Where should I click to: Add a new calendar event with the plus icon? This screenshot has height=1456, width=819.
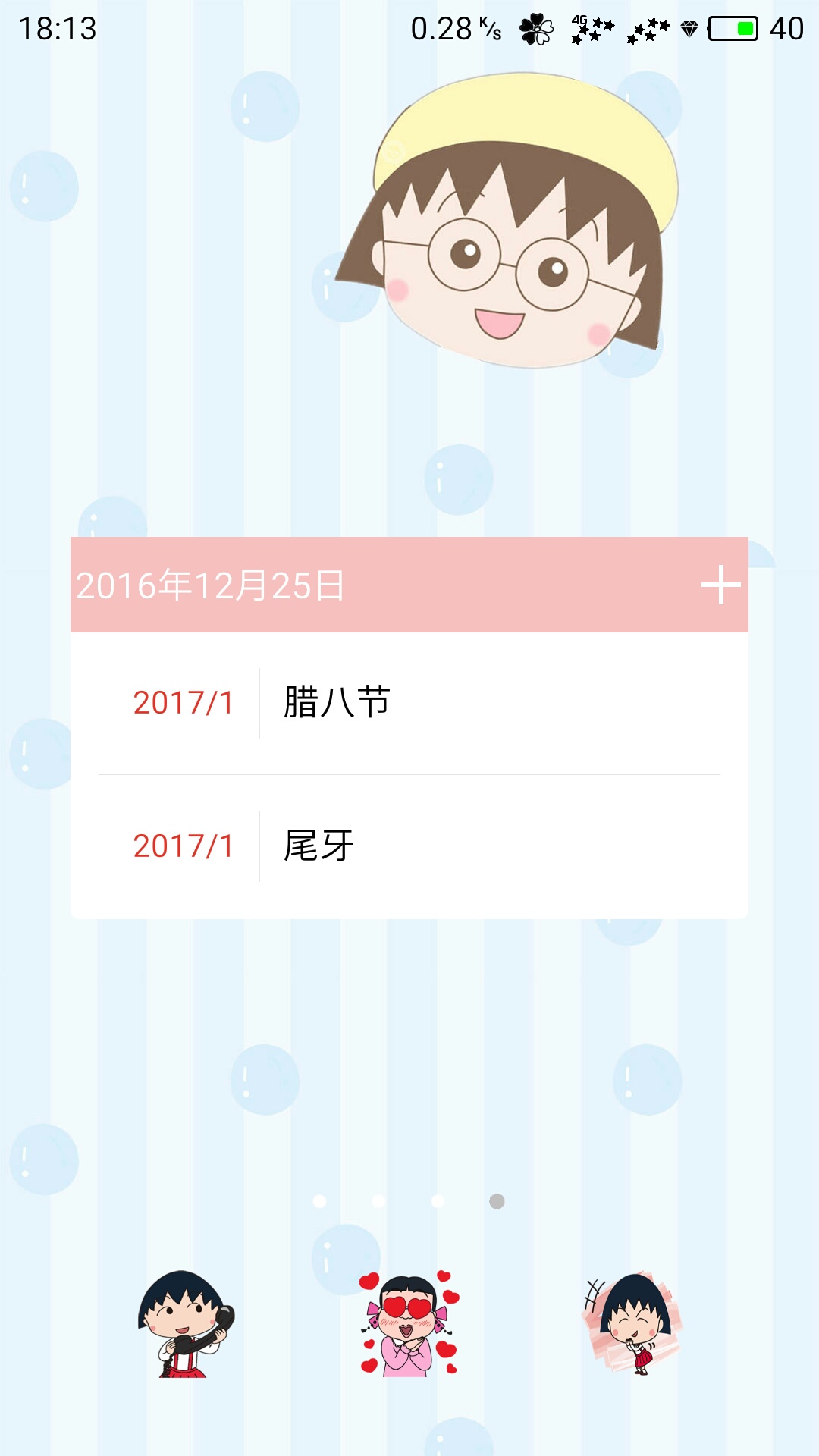click(720, 585)
